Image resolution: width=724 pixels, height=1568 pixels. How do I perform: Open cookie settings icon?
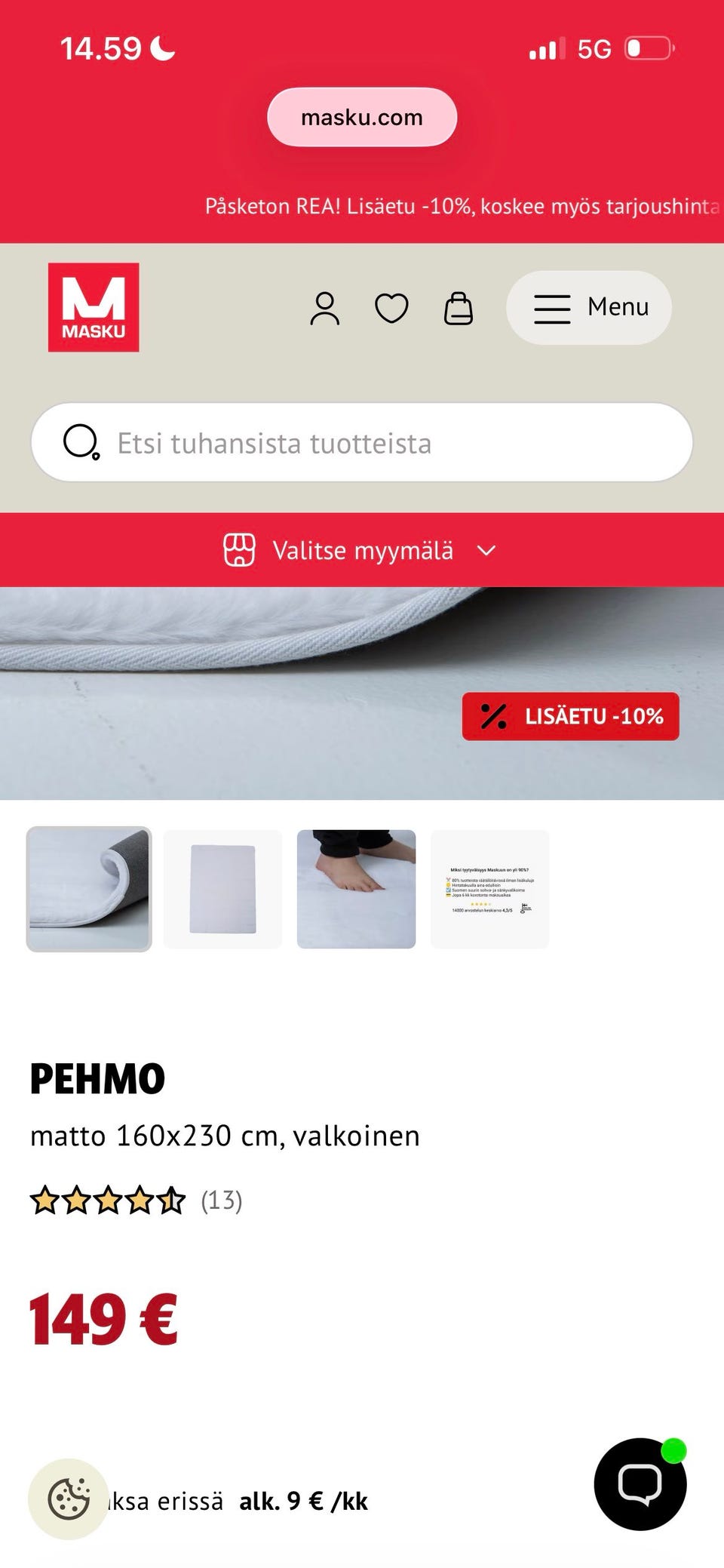[69, 1499]
